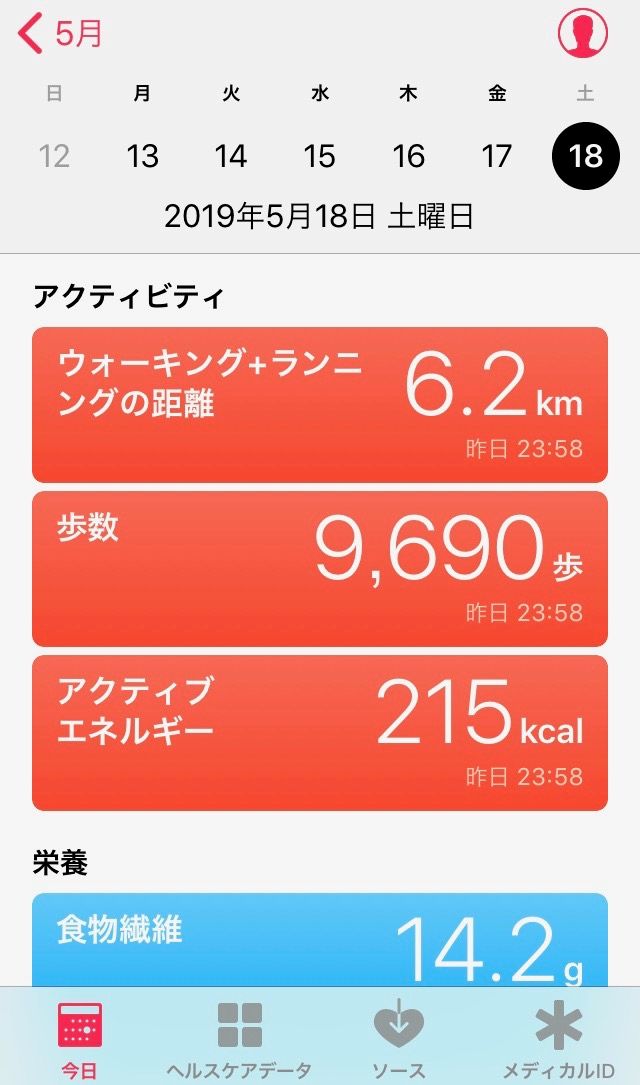The width and height of the screenshot is (640, 1085).
Task: Switch to the 今日 tab
Action: [80, 1038]
